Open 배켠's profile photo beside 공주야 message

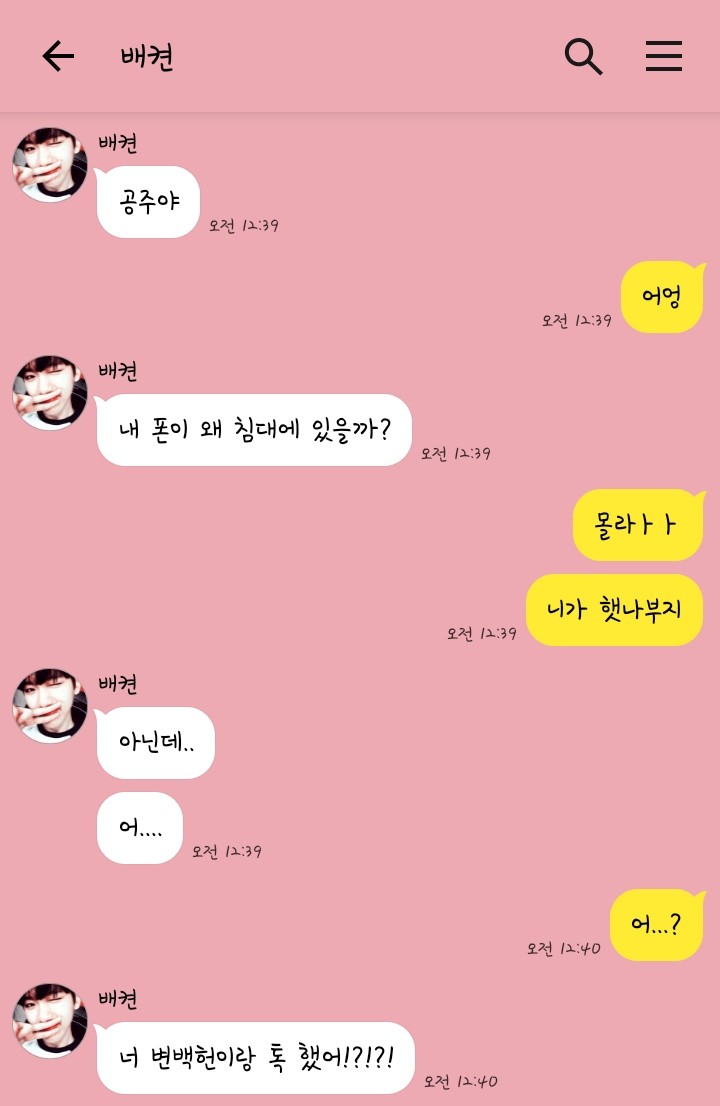pos(50,165)
